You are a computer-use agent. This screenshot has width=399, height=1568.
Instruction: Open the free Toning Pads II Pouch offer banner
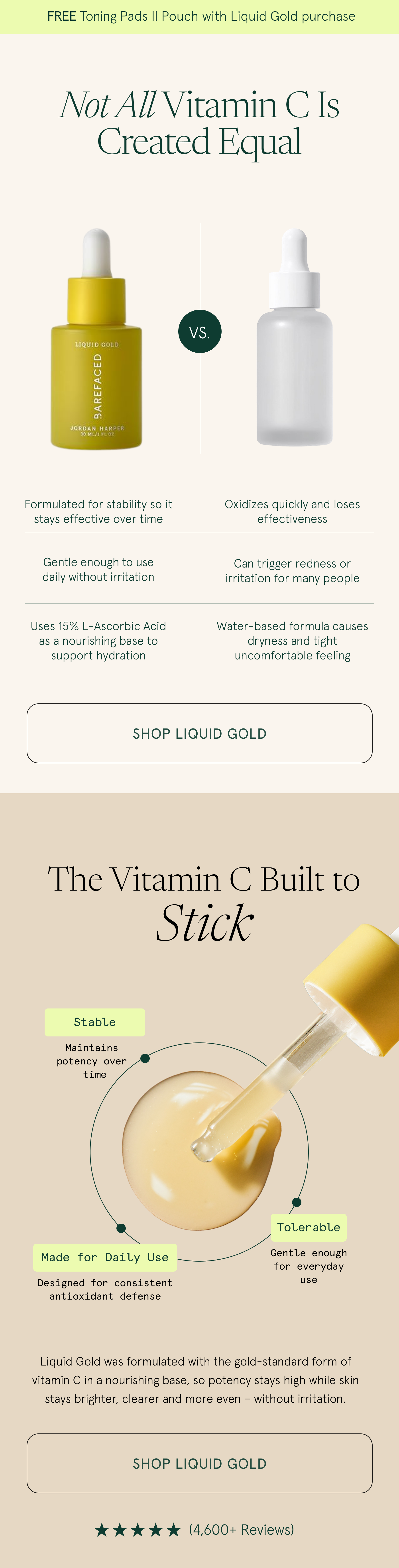(x=200, y=16)
